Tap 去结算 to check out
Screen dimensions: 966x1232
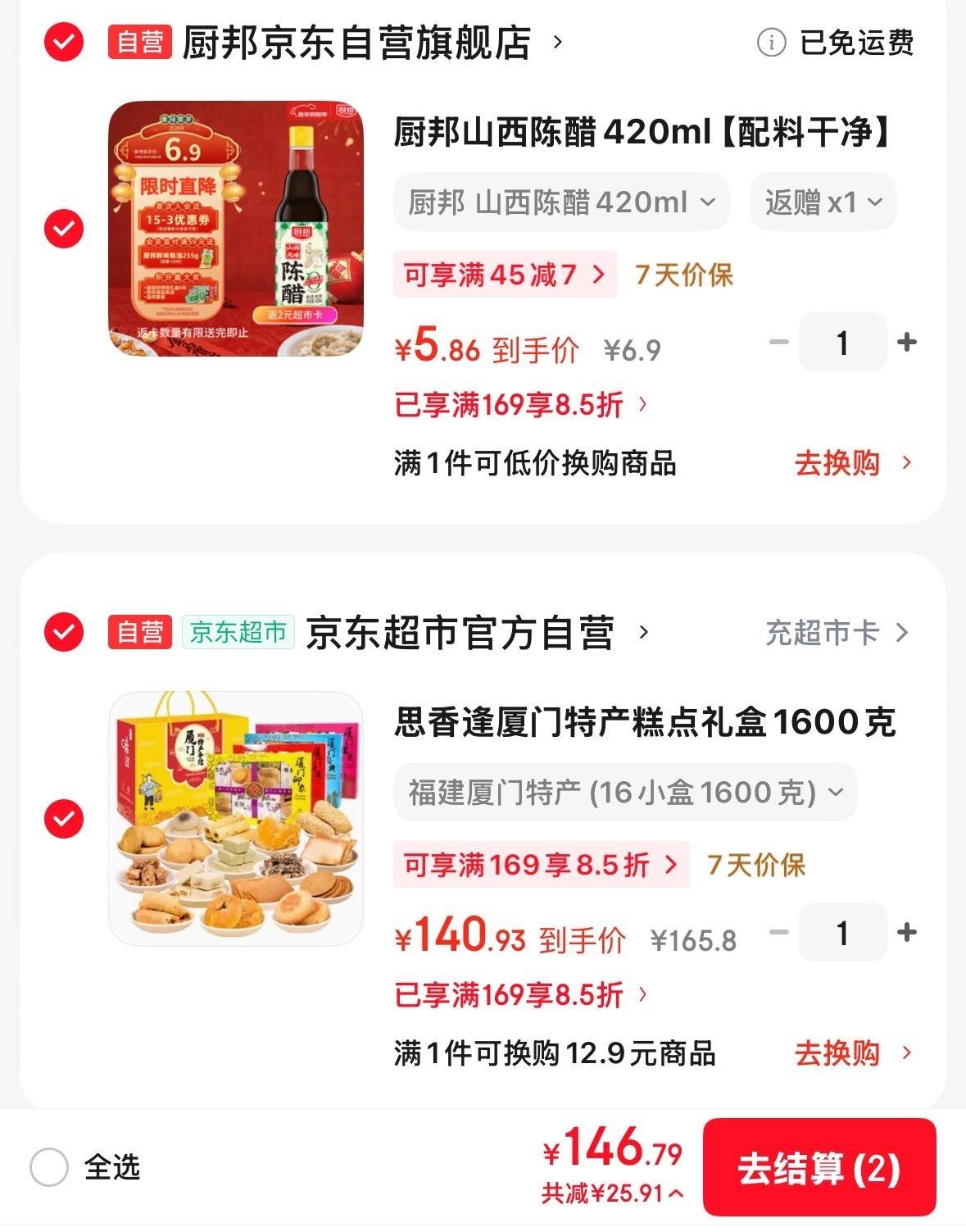click(x=819, y=1167)
